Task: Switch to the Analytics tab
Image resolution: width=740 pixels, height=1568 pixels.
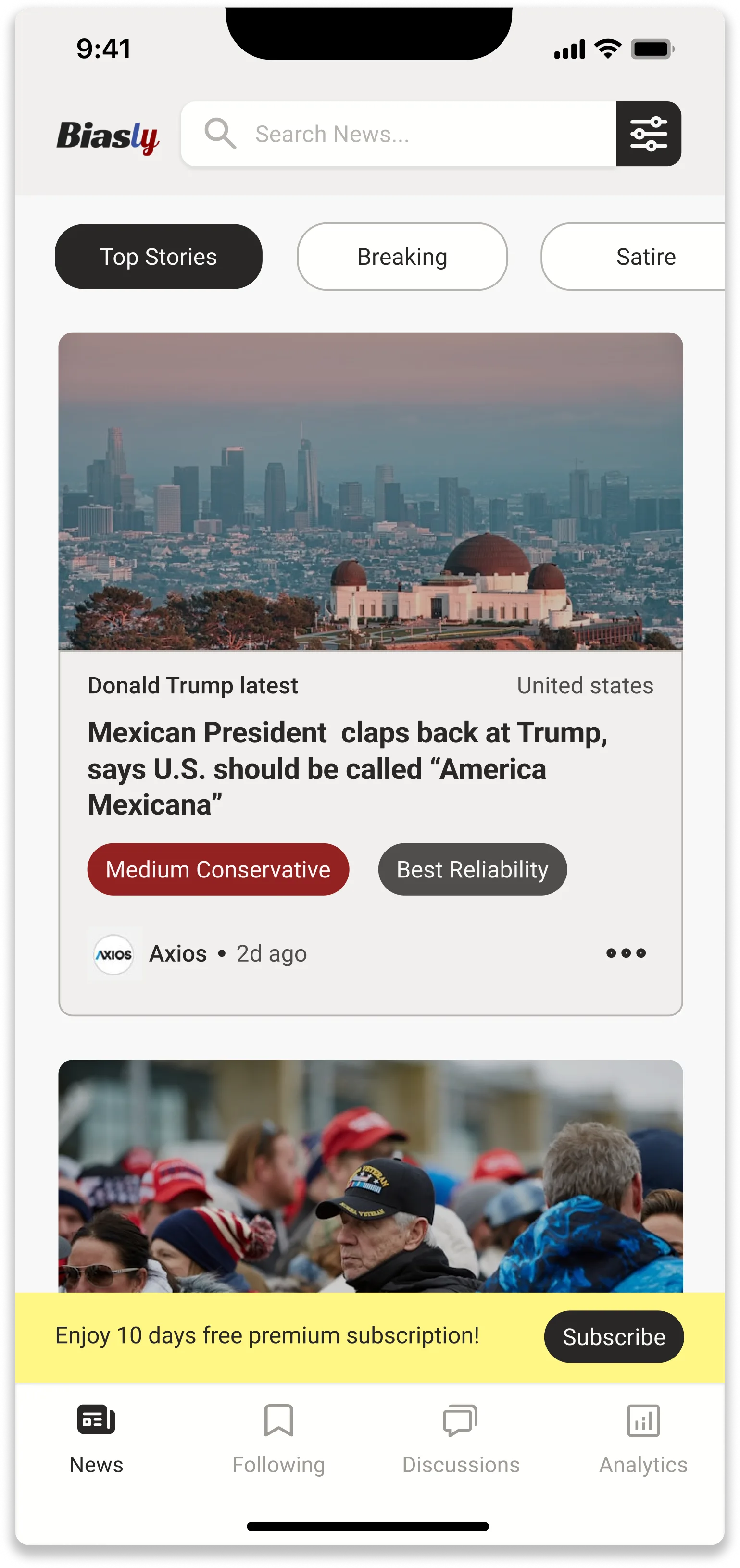Action: point(643,1440)
